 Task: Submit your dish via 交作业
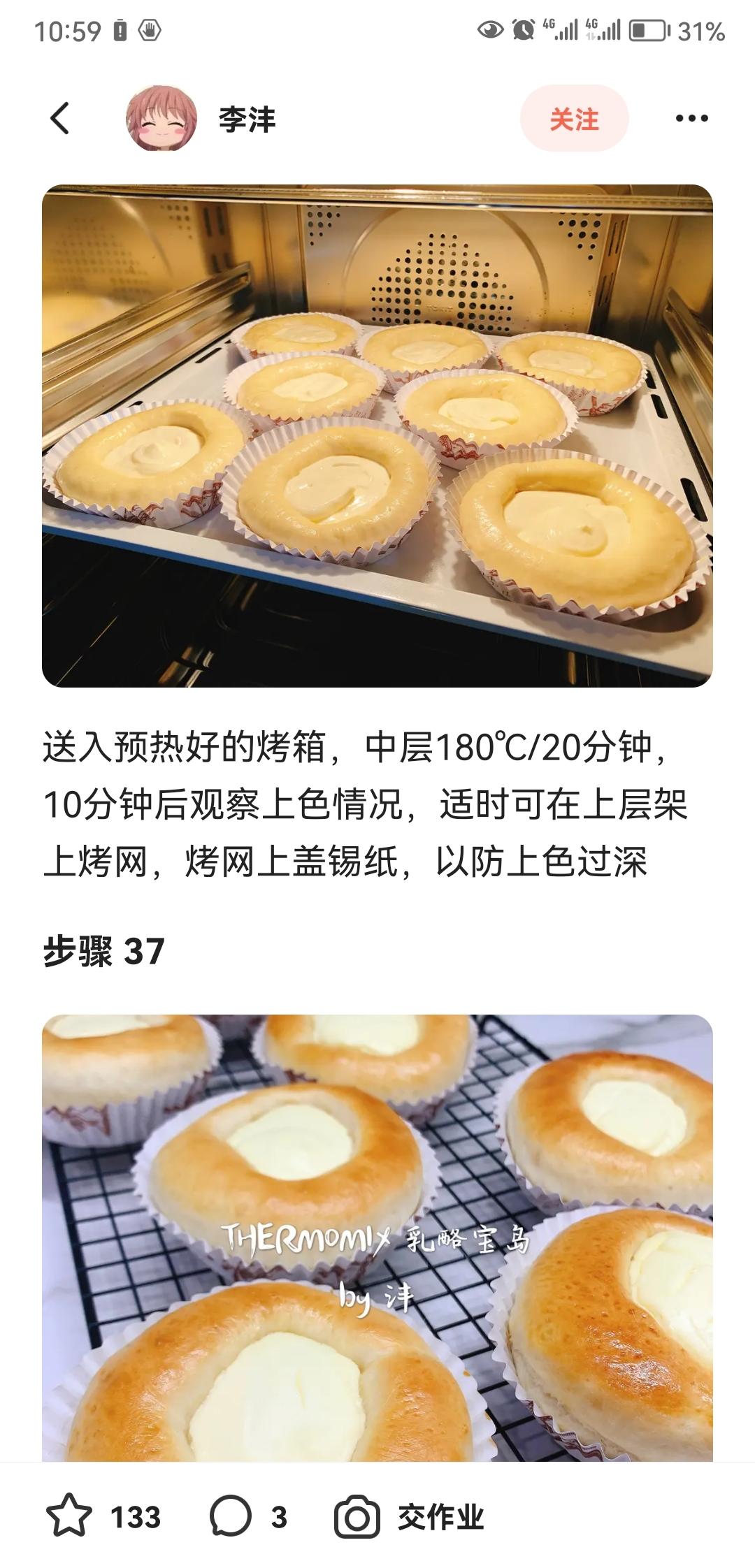pyautogui.click(x=410, y=1517)
